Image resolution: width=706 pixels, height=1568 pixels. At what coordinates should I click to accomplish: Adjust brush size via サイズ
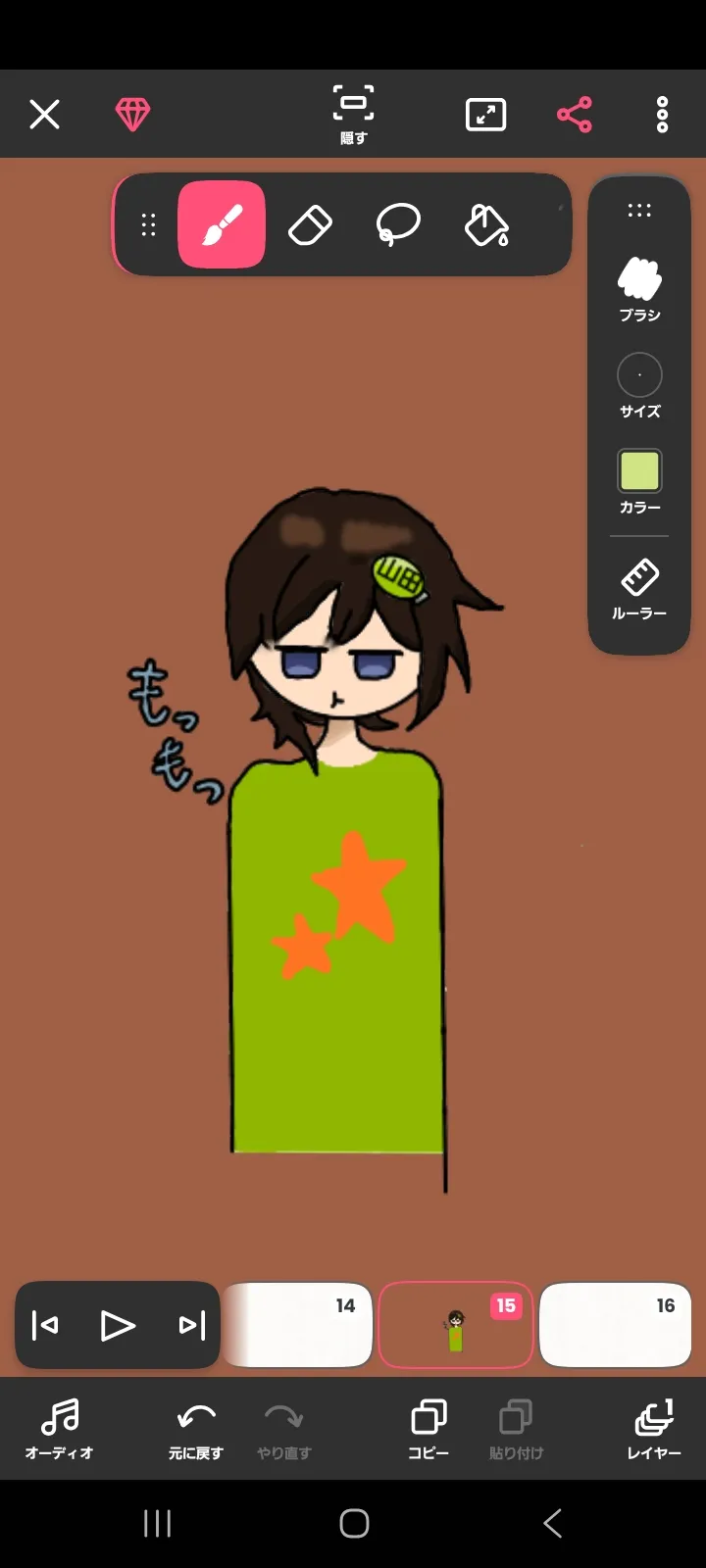pos(639,385)
